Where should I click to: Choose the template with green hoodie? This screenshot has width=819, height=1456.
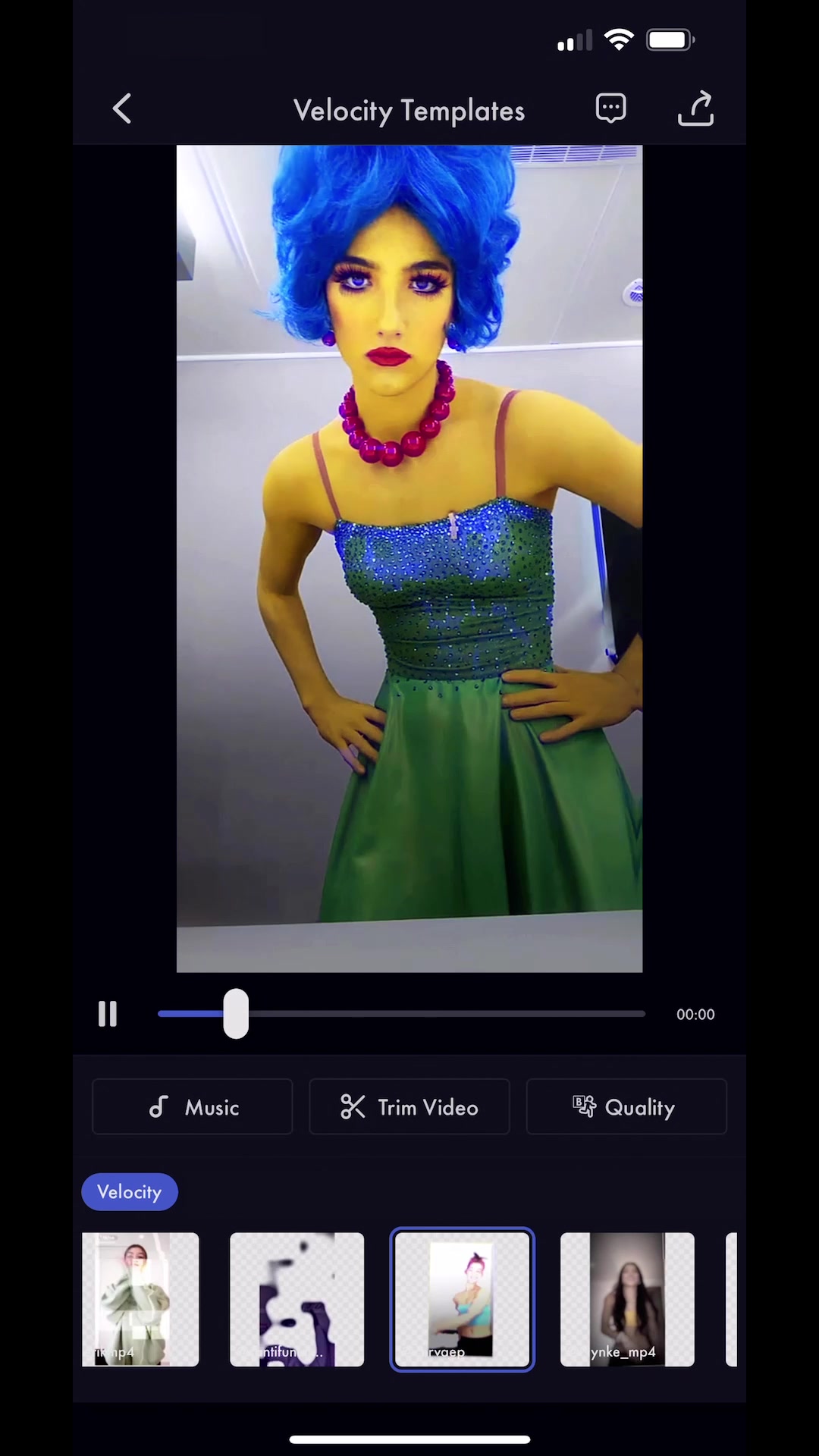pyautogui.click(x=141, y=1299)
